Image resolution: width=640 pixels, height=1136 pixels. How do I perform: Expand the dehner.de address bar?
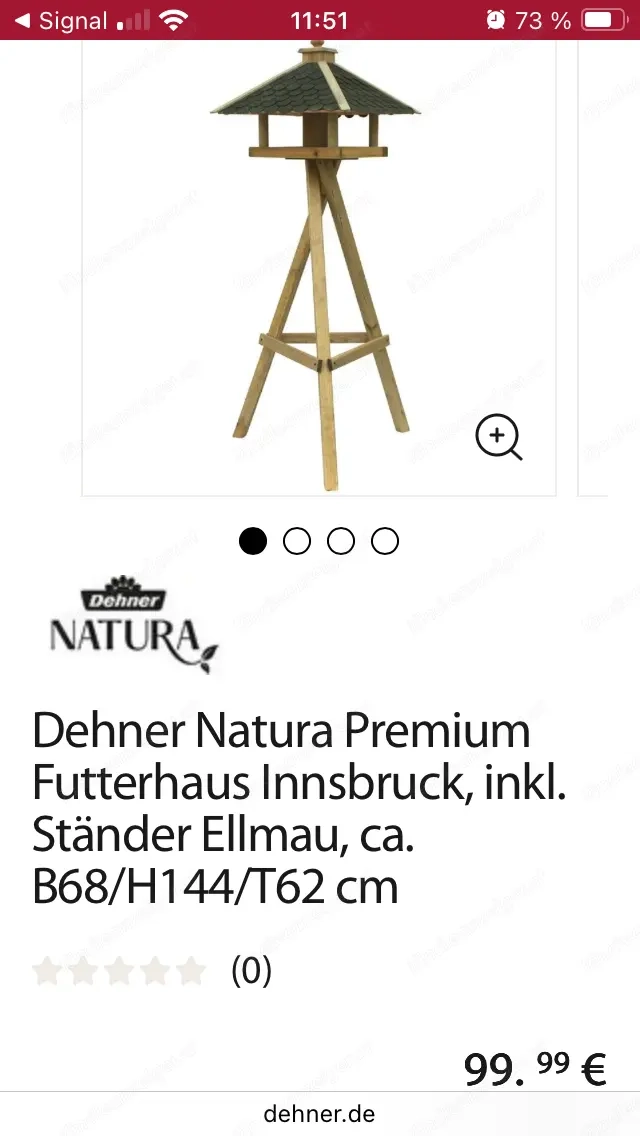tap(319, 1113)
